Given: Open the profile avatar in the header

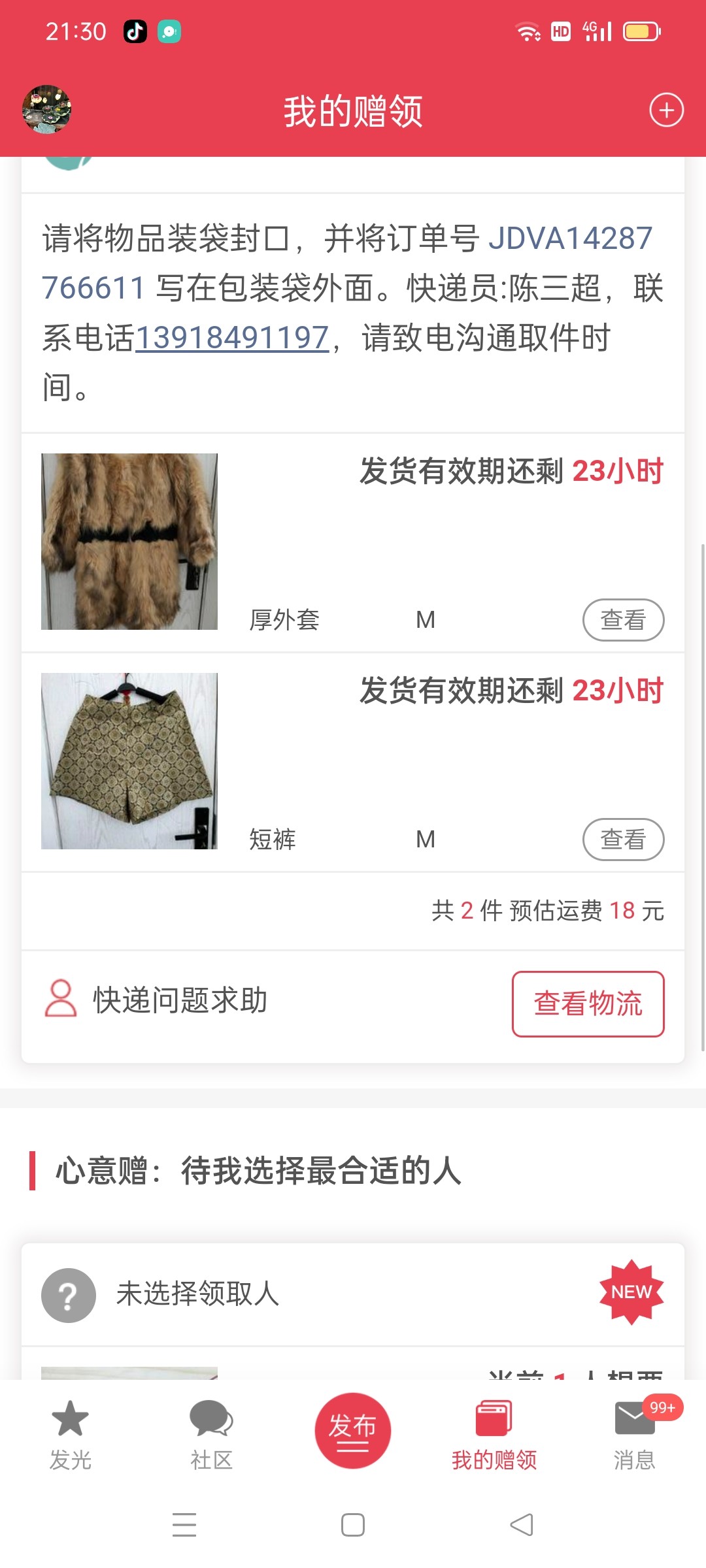Looking at the screenshot, I should pyautogui.click(x=46, y=109).
